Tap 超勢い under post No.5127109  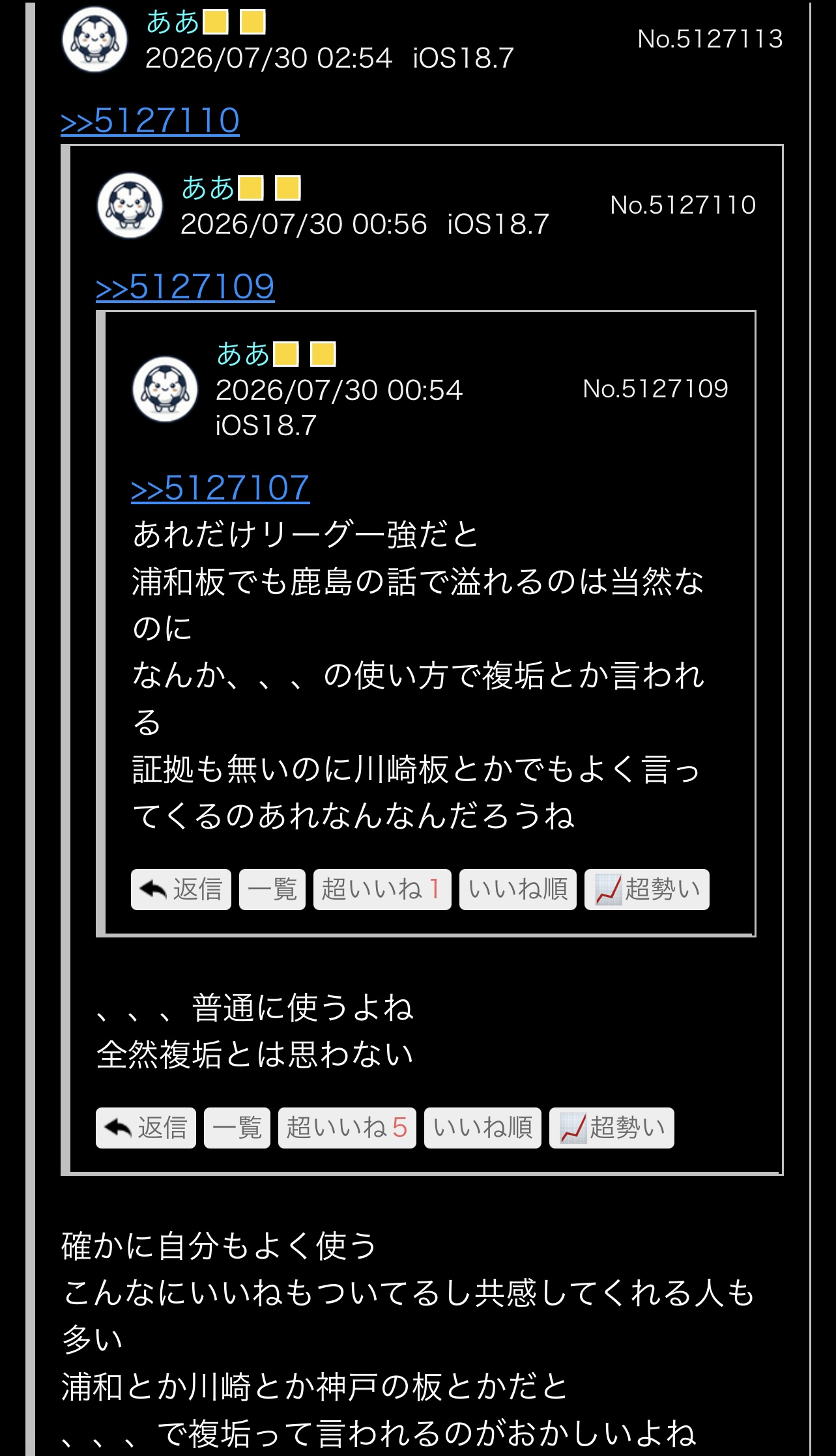click(647, 889)
